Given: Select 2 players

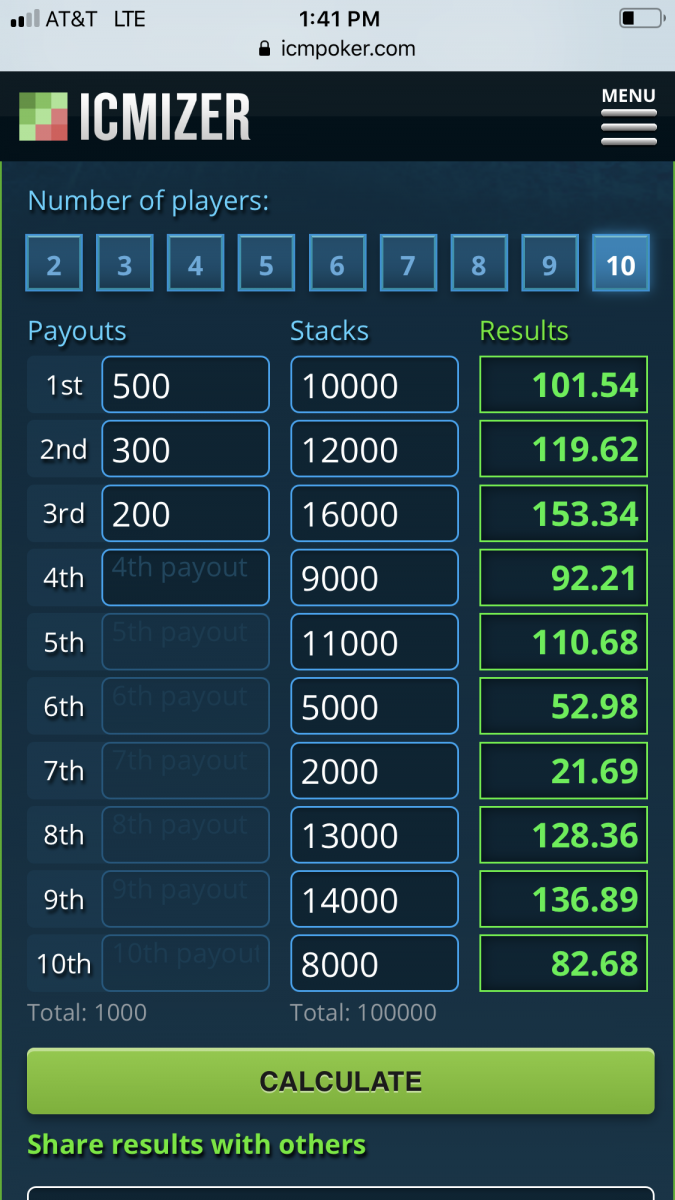Looking at the screenshot, I should tap(54, 264).
